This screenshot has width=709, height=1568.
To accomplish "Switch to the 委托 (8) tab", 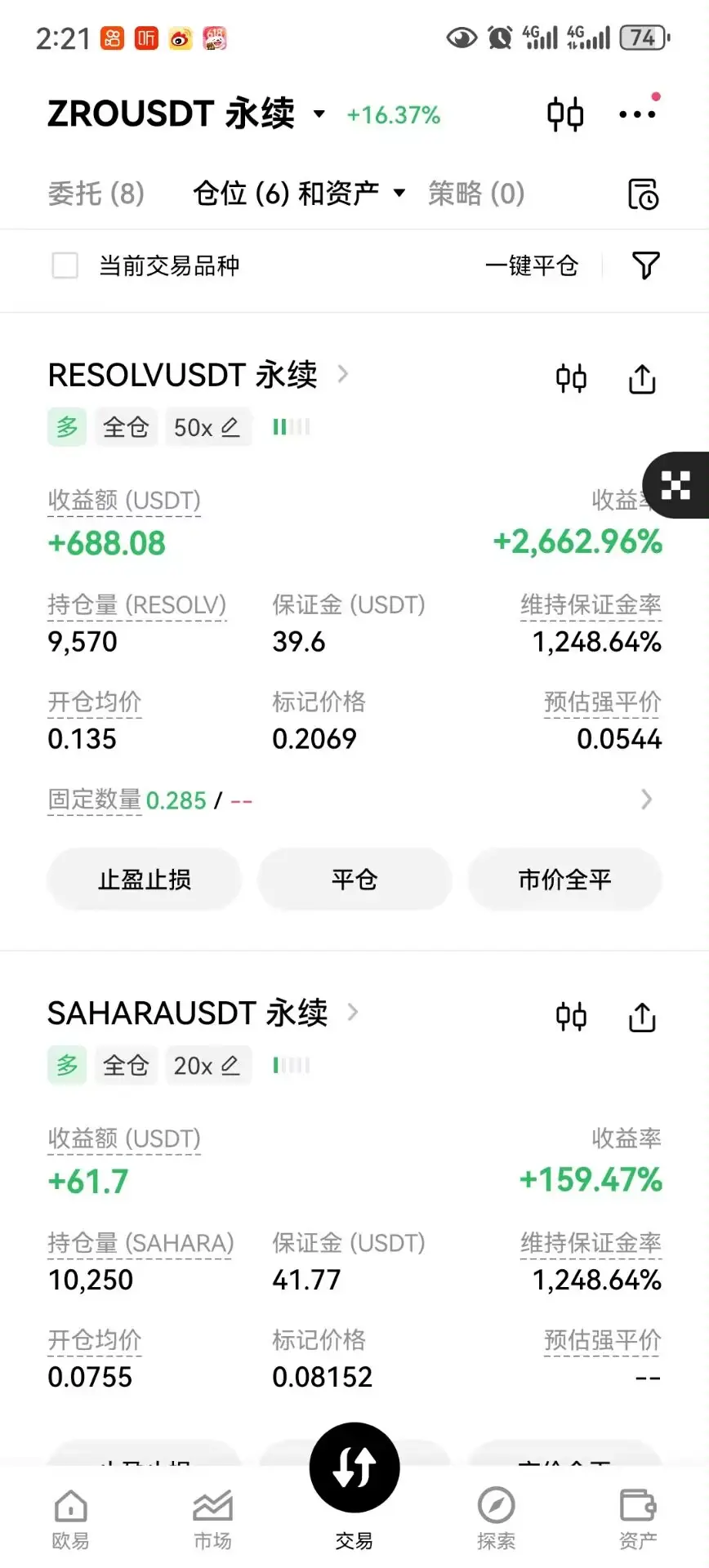I will pos(96,194).
